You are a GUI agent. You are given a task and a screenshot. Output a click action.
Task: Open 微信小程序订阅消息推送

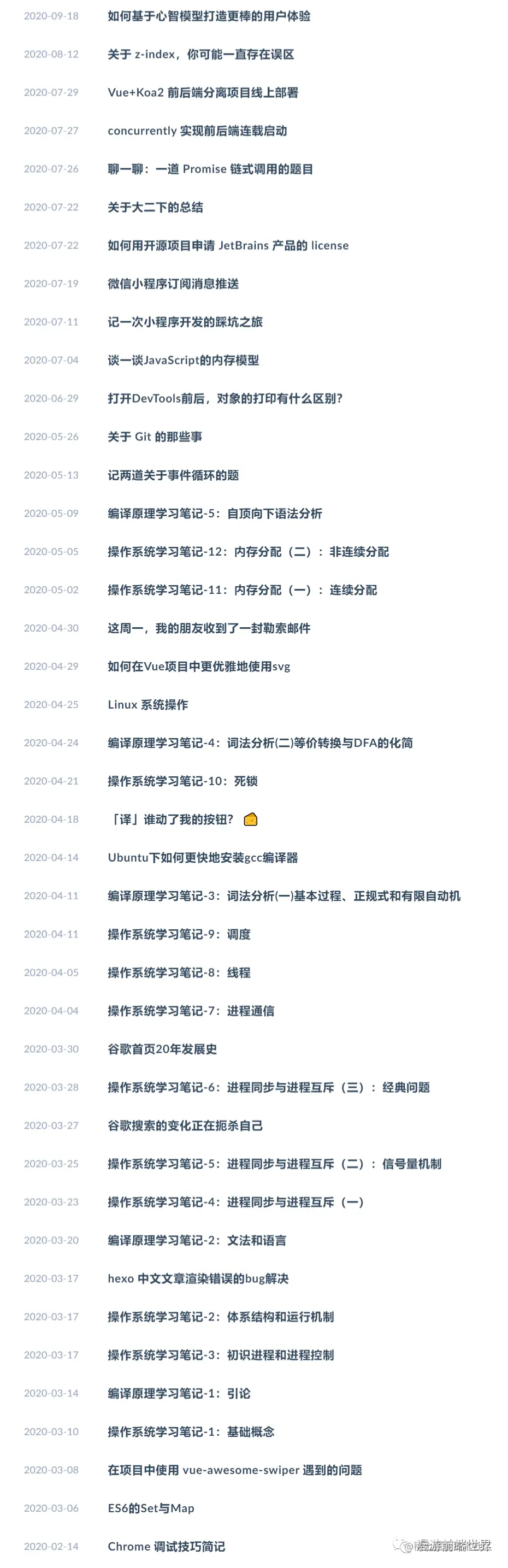coord(173,284)
